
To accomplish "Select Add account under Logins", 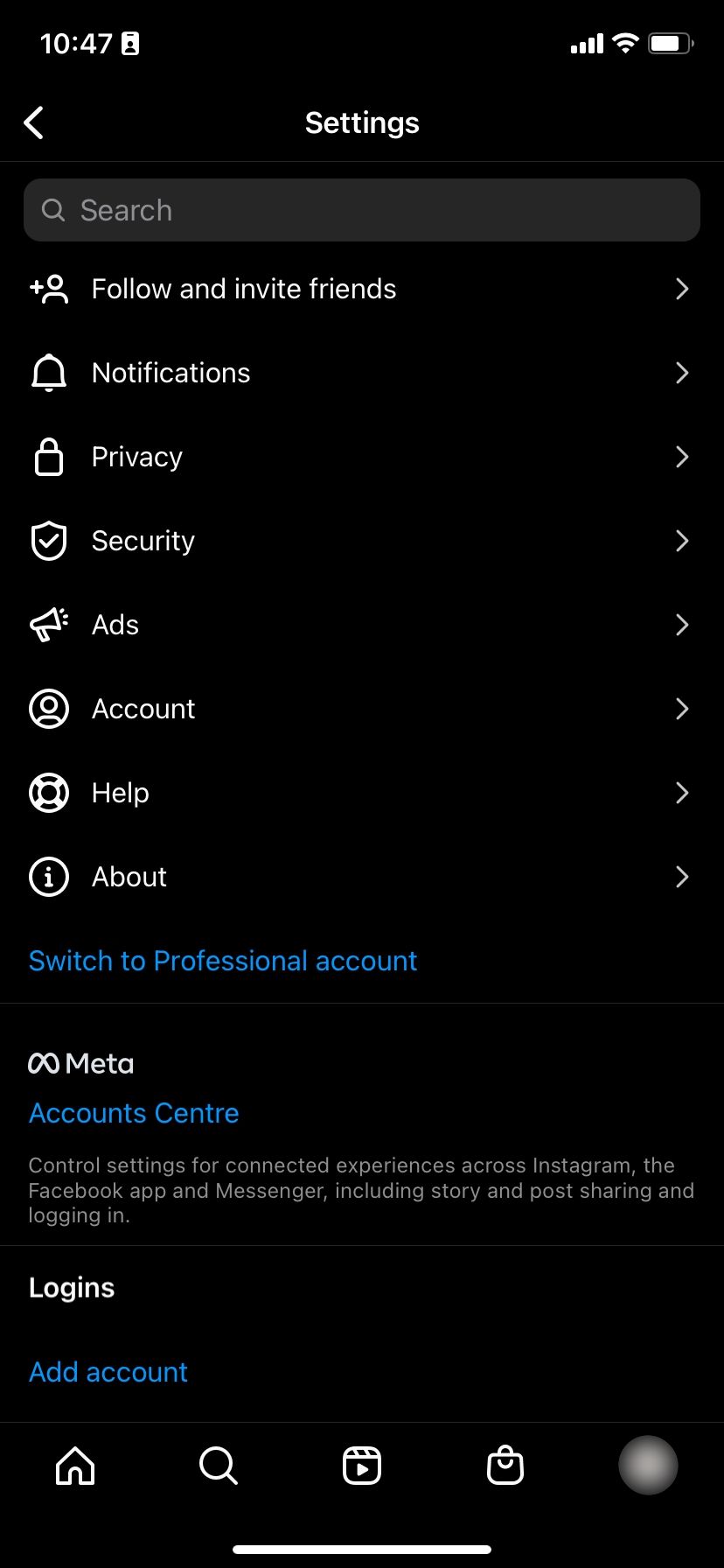I will tap(108, 1372).
